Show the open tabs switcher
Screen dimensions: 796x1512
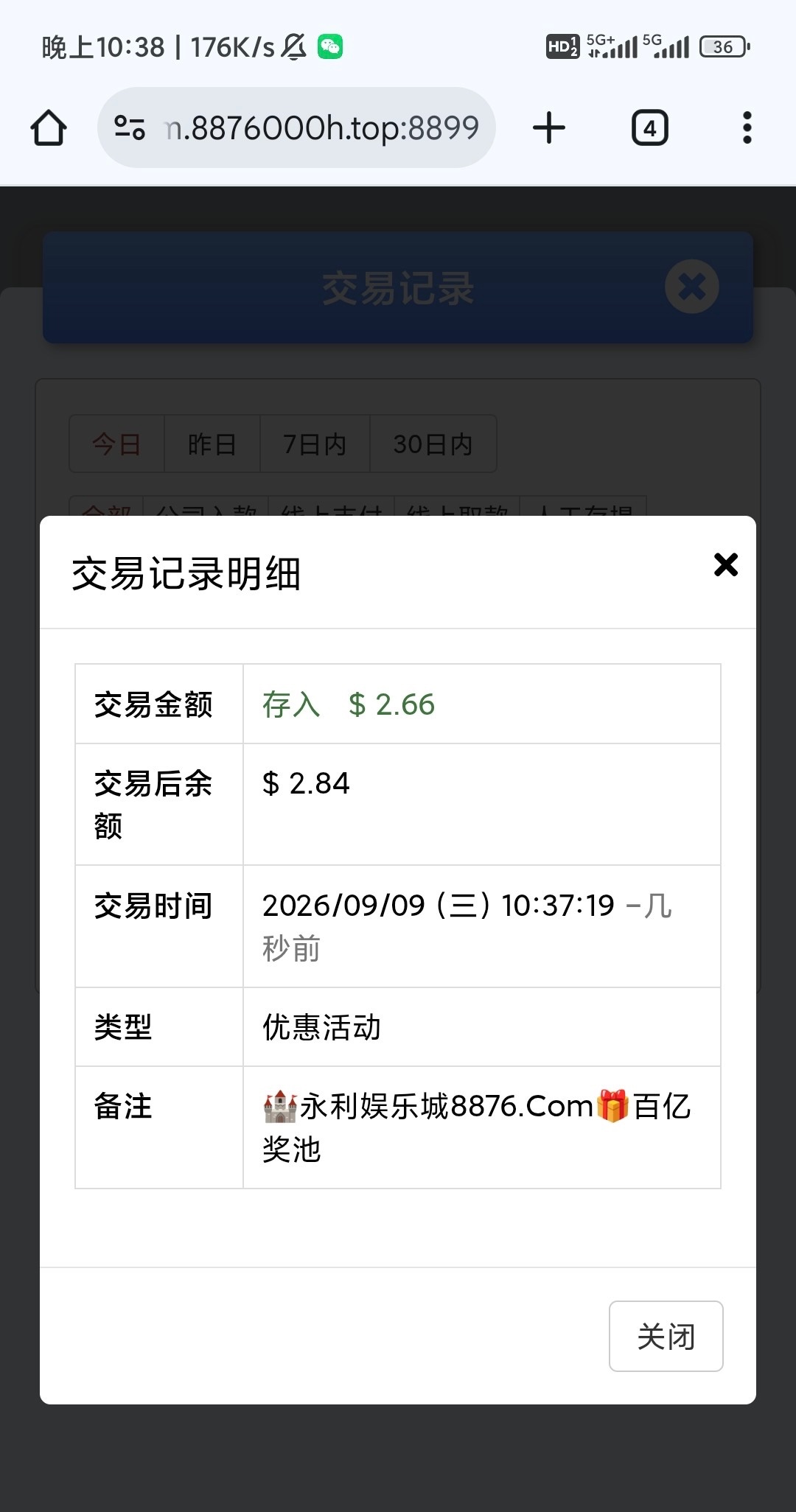[x=649, y=128]
